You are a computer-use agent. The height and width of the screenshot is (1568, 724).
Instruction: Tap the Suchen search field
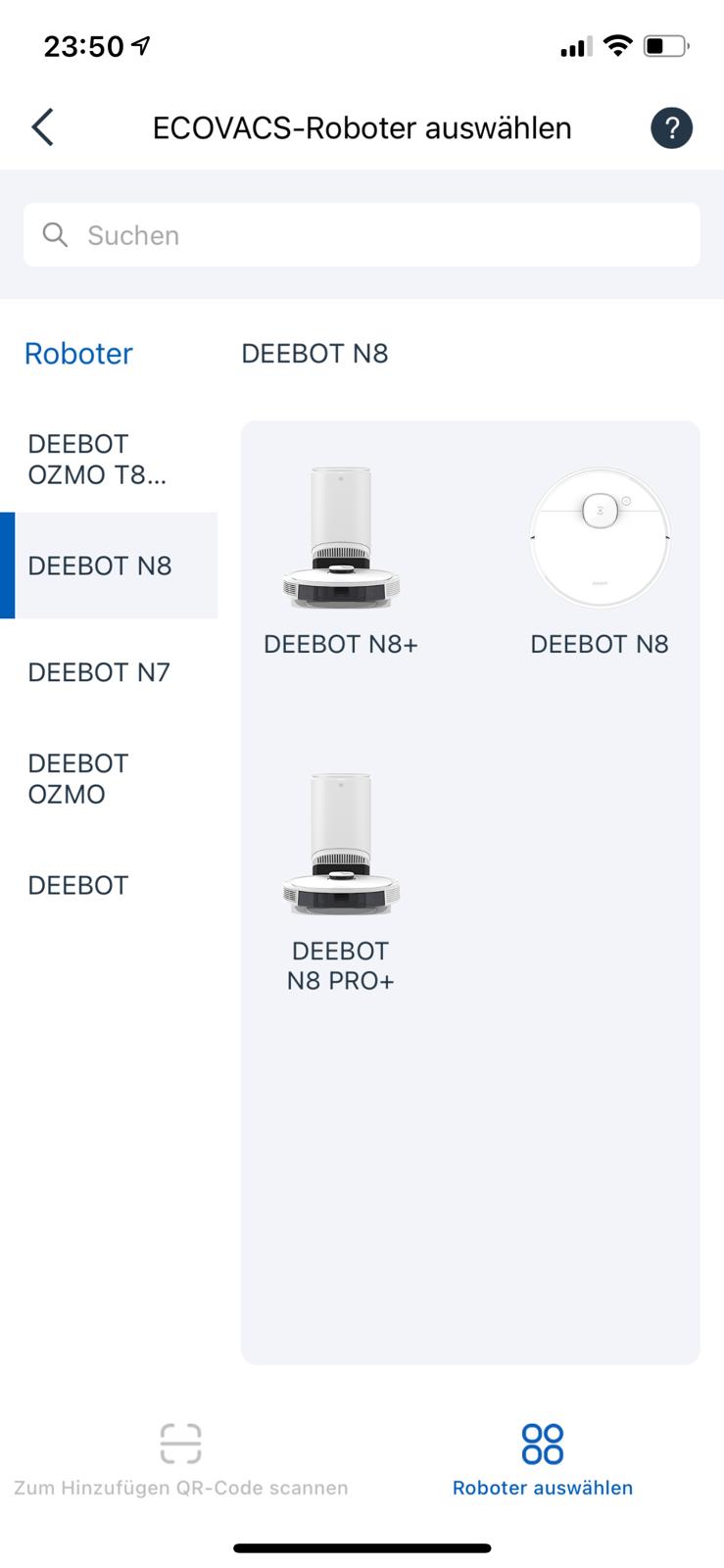(362, 235)
